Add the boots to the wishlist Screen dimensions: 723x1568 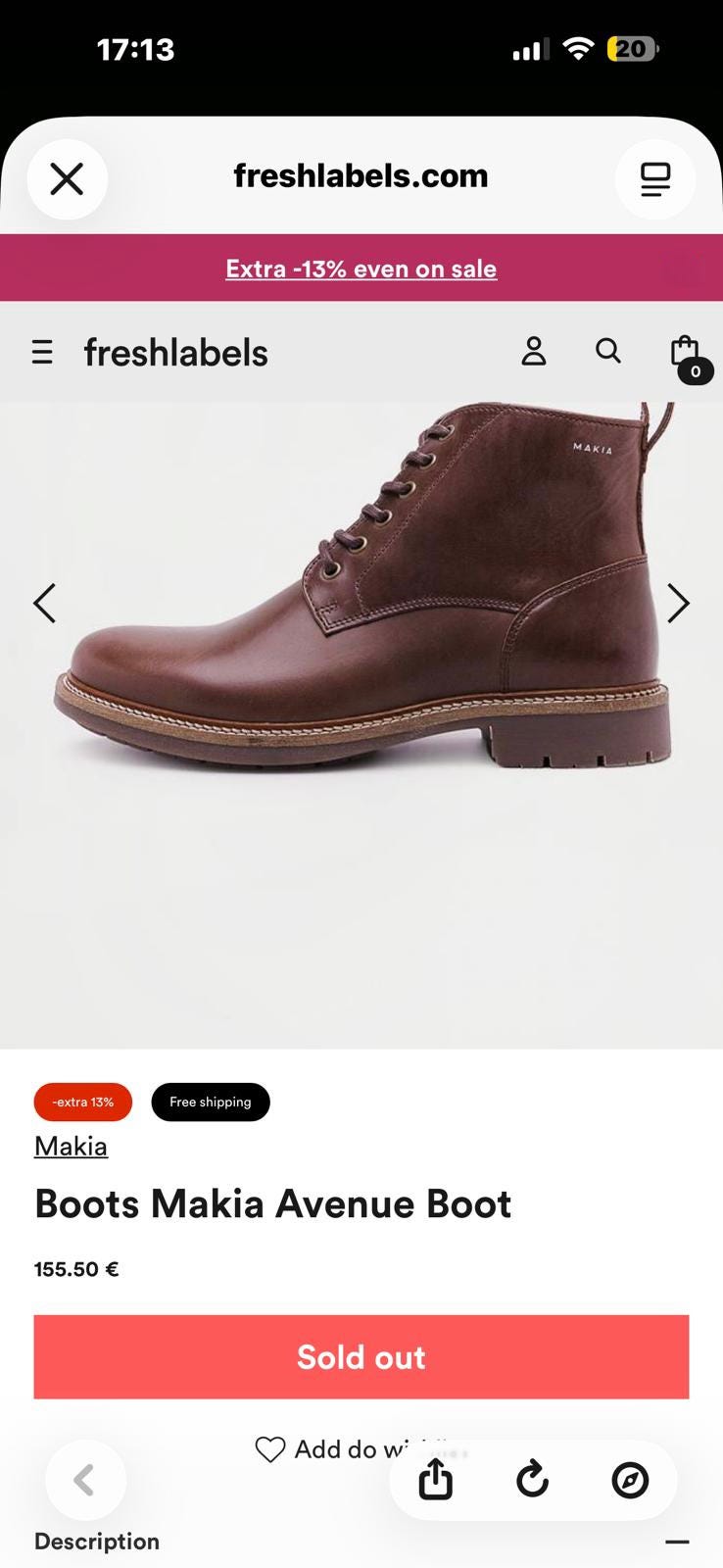tap(361, 1449)
